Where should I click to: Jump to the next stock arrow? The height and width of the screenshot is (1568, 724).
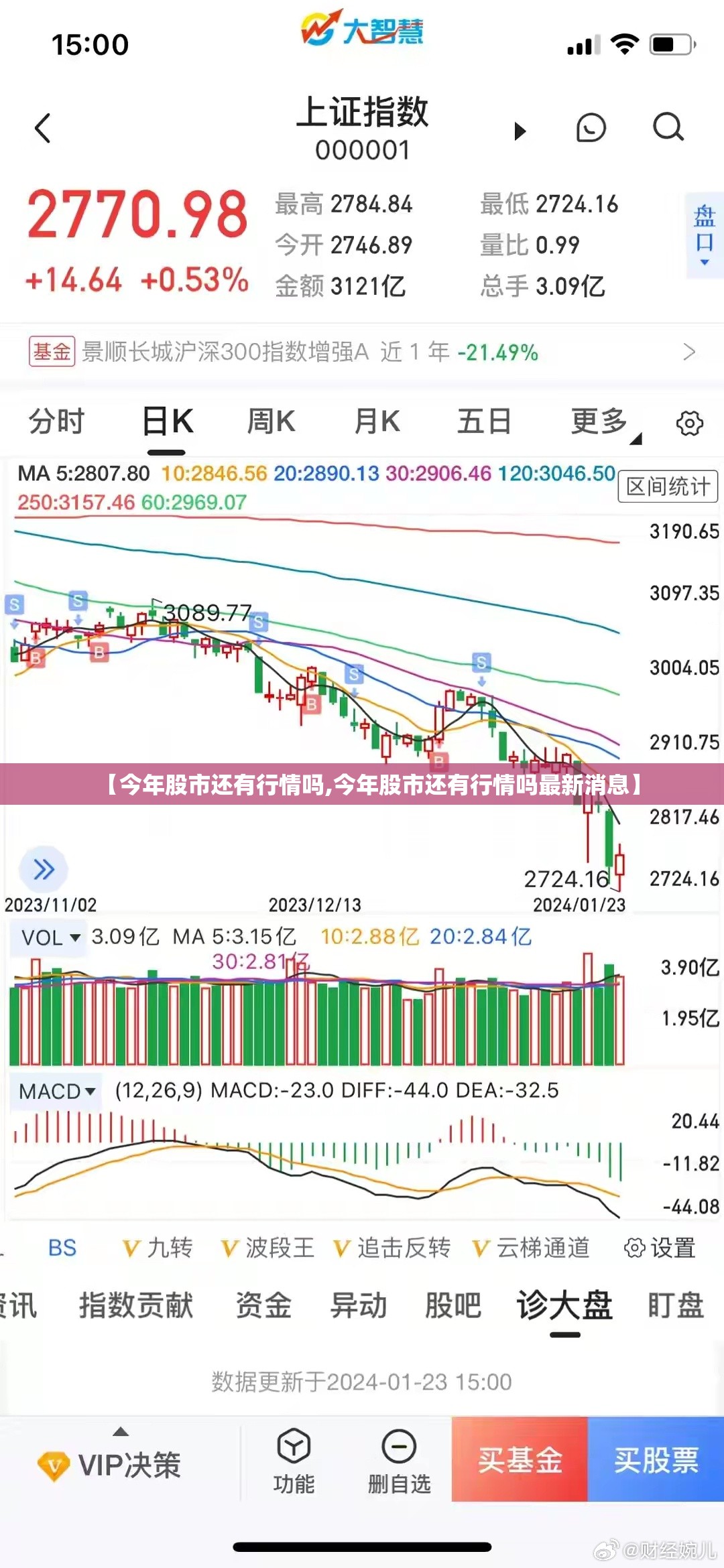coord(520,131)
